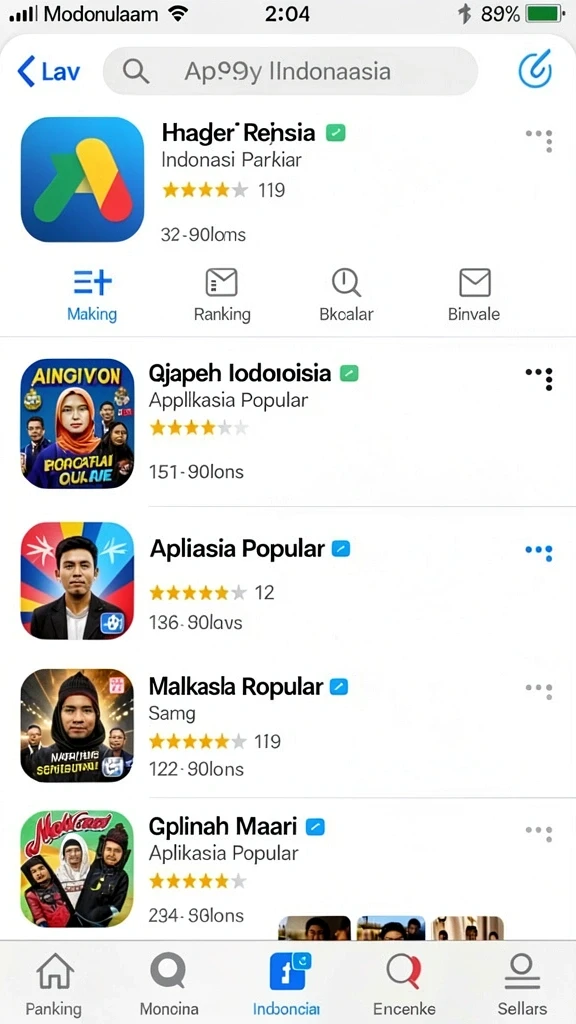Switch to the Moncina tab
This screenshot has width=576, height=1024.
pos(168,984)
